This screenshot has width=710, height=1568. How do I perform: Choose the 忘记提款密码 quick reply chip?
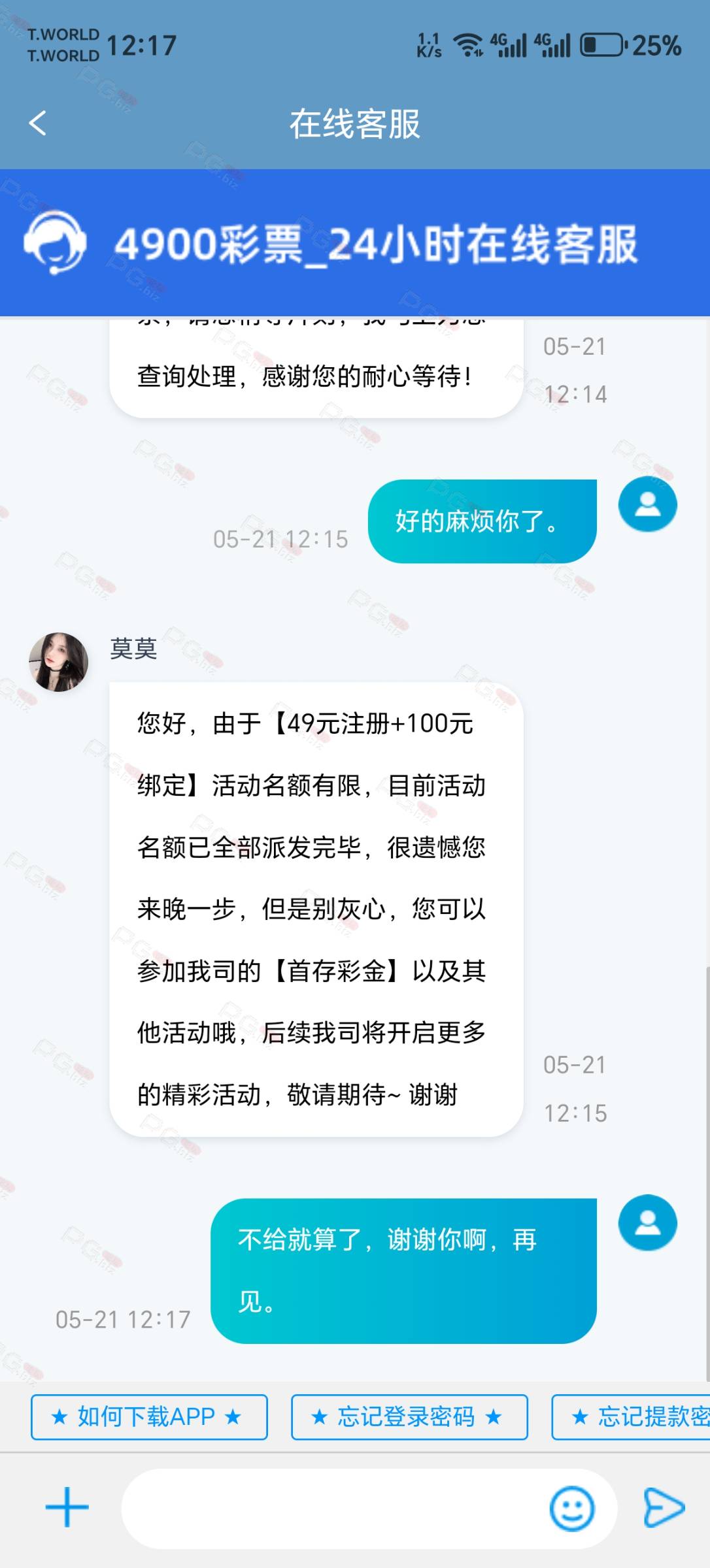click(632, 1417)
